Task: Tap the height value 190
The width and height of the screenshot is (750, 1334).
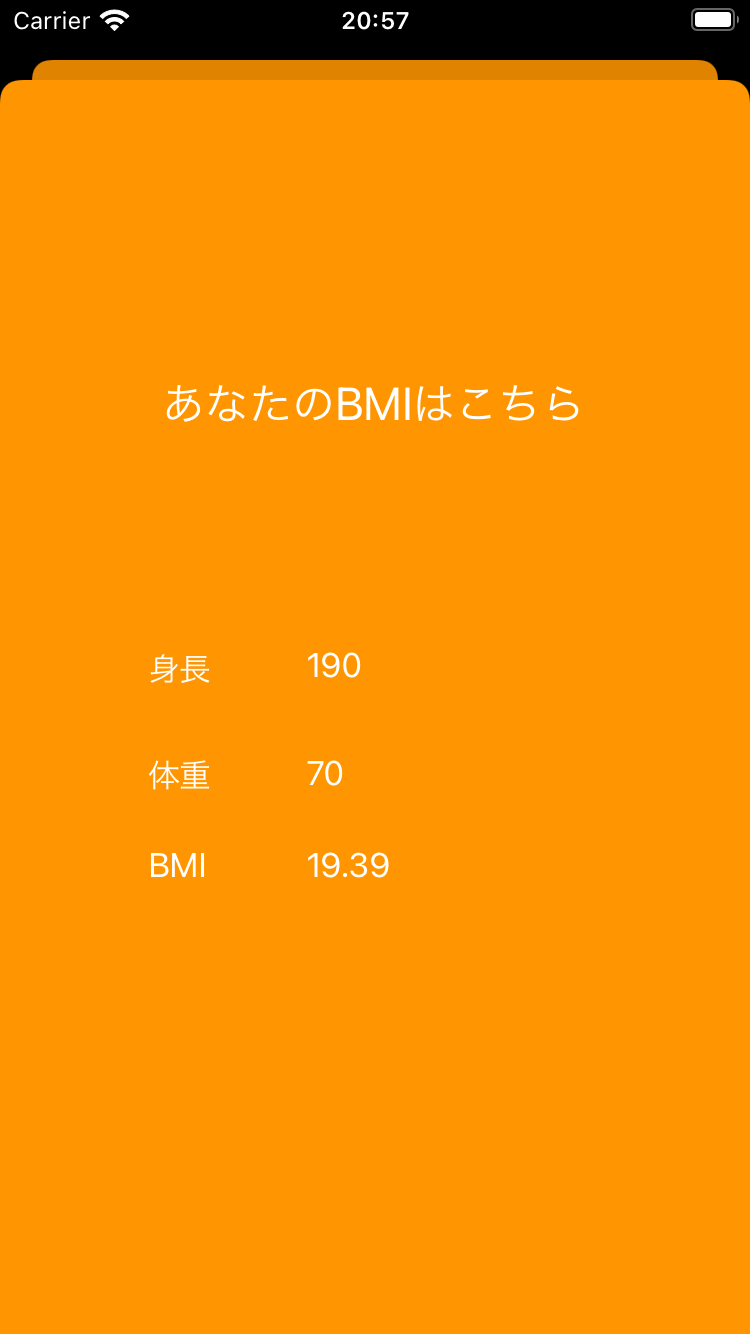Action: point(334,665)
